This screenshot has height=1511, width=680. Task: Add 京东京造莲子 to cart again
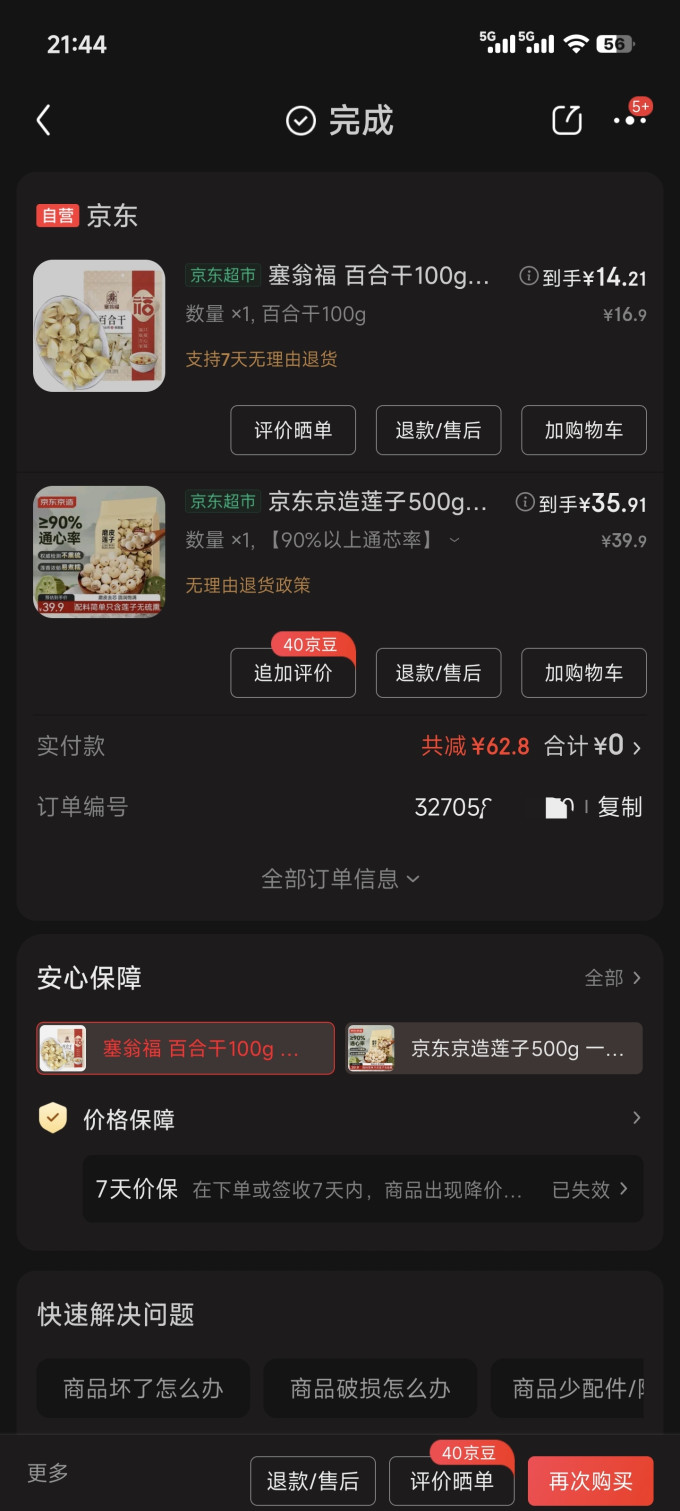(584, 673)
